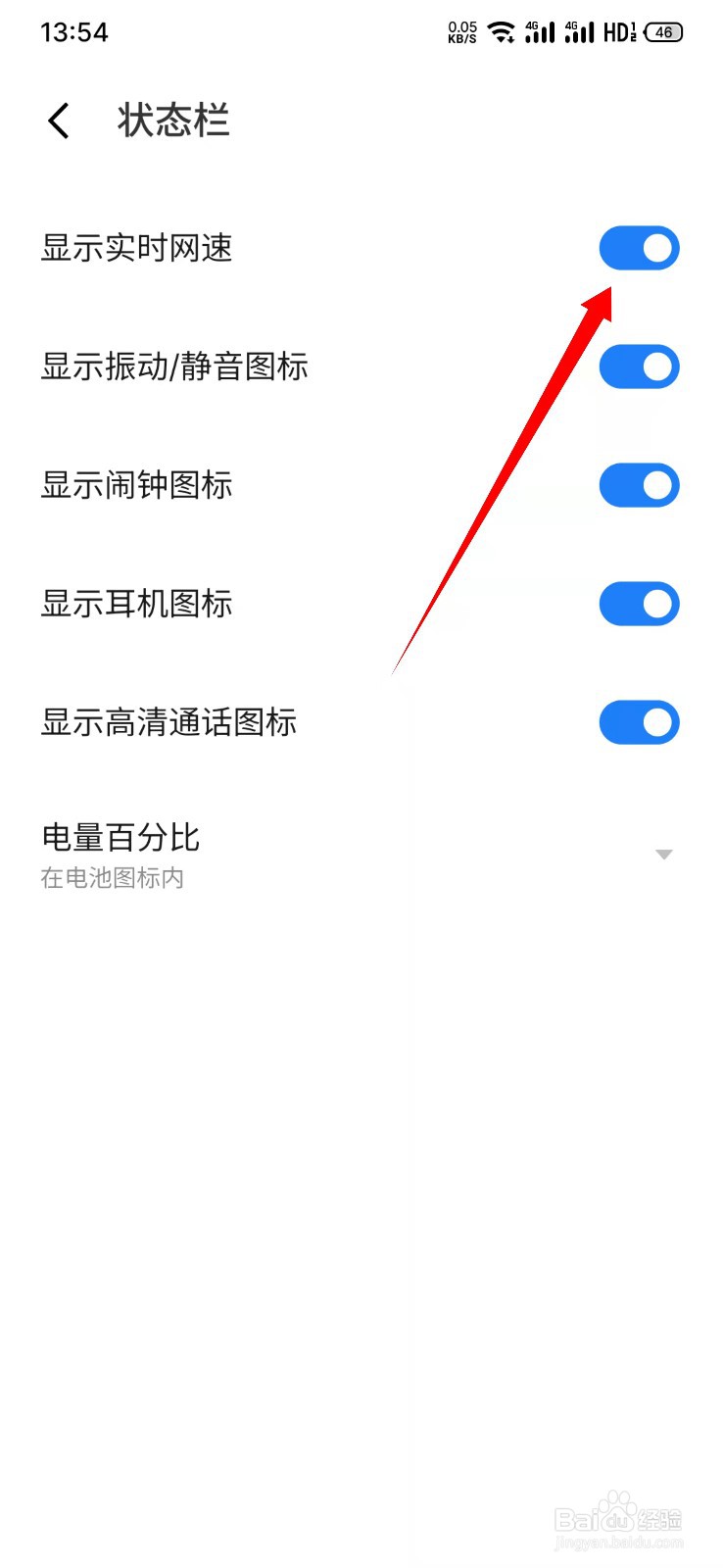This screenshot has width=723, height=1568.
Task: Tap the 状态栏 page title
Action: [172, 120]
